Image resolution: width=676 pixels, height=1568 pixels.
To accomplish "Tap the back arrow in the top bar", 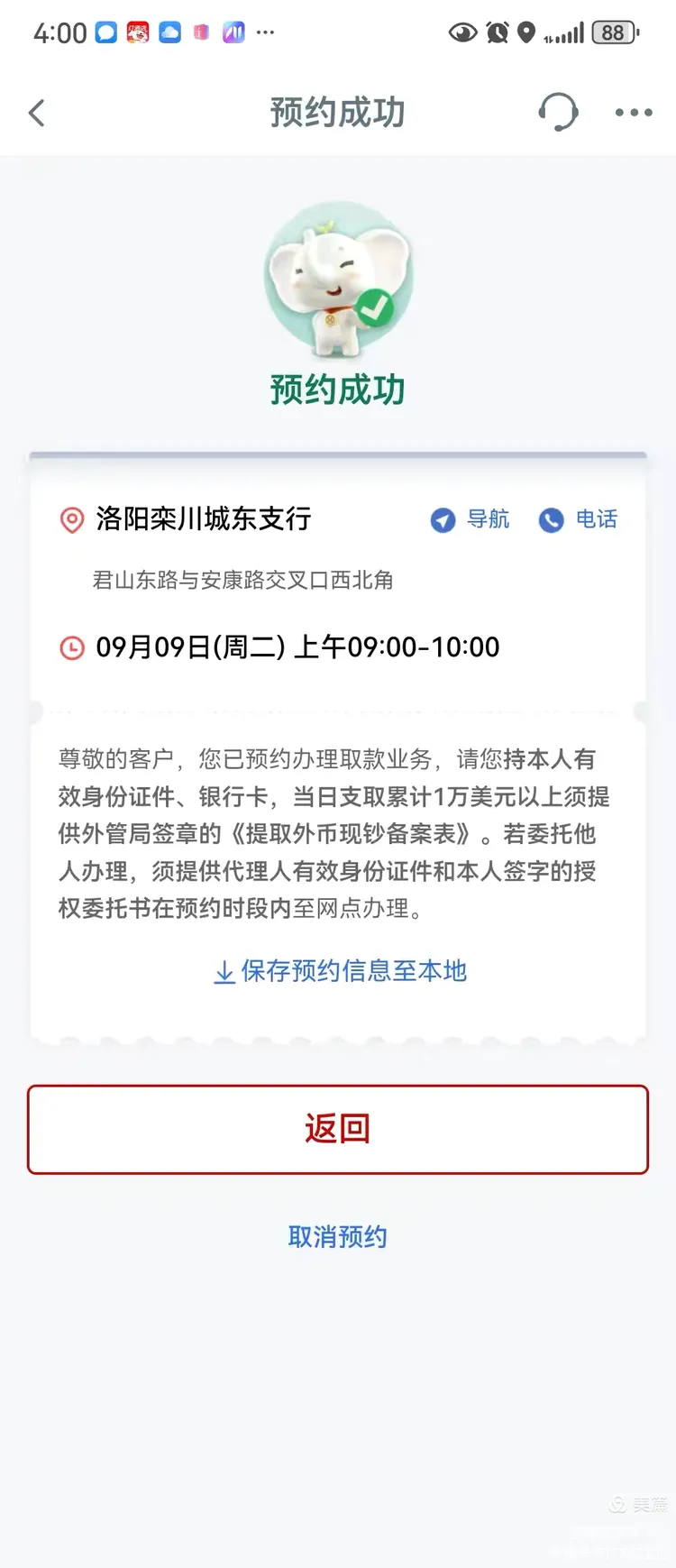I will pyautogui.click(x=36, y=112).
